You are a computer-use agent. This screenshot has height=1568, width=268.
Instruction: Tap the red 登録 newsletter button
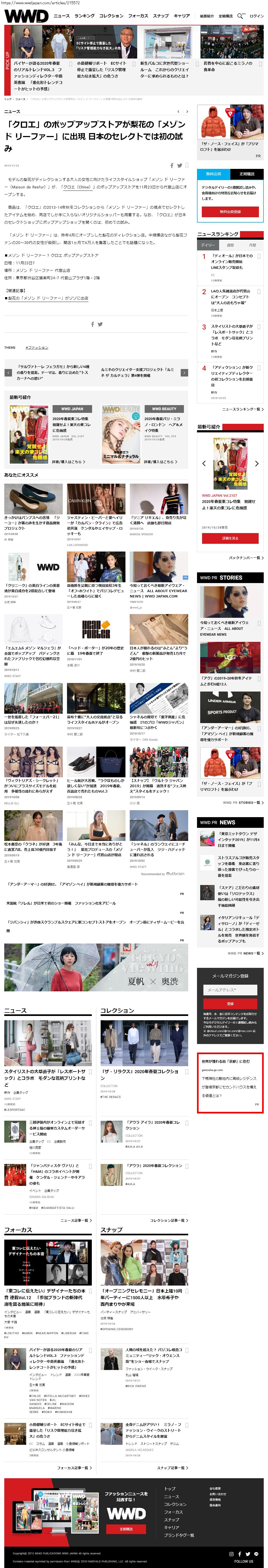[230, 1004]
